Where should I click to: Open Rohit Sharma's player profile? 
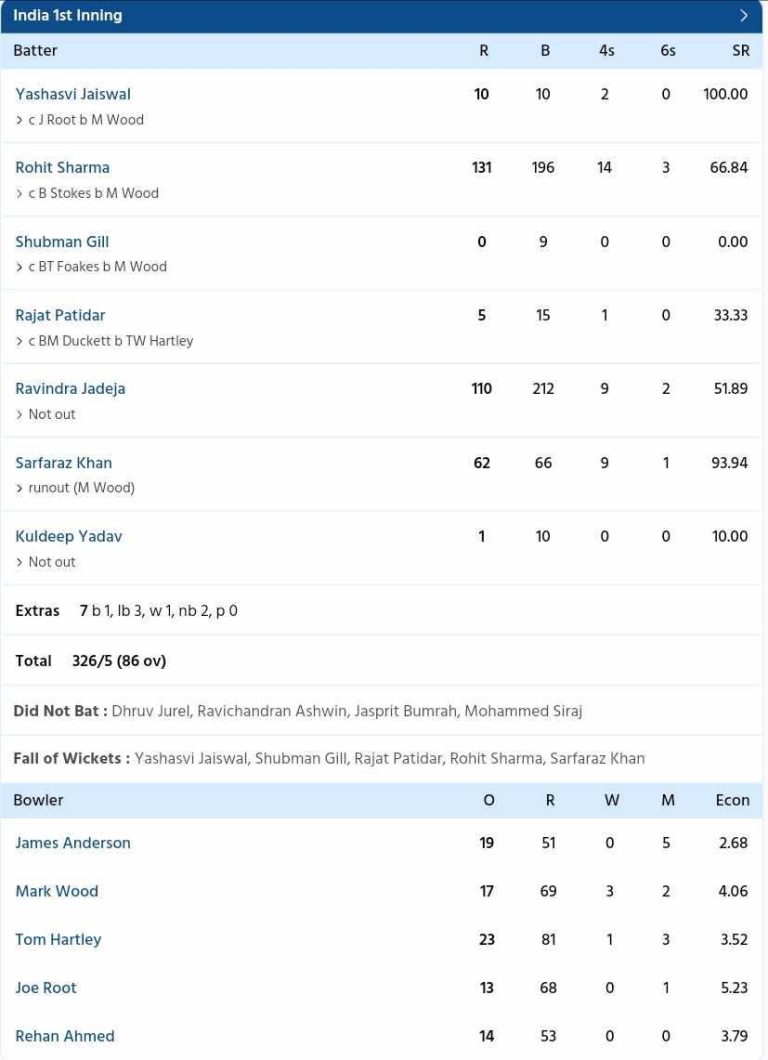(62, 167)
